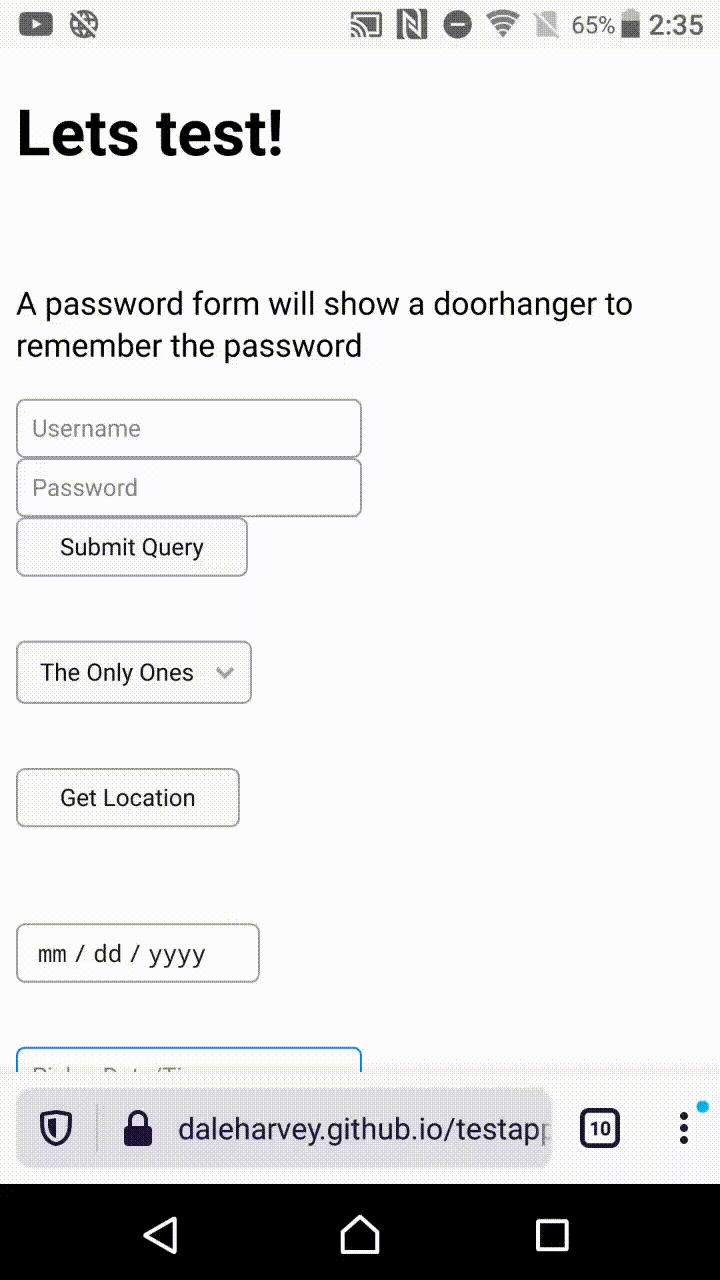Tap the Get Location button
Screen dimensions: 720x1280
coord(128,797)
